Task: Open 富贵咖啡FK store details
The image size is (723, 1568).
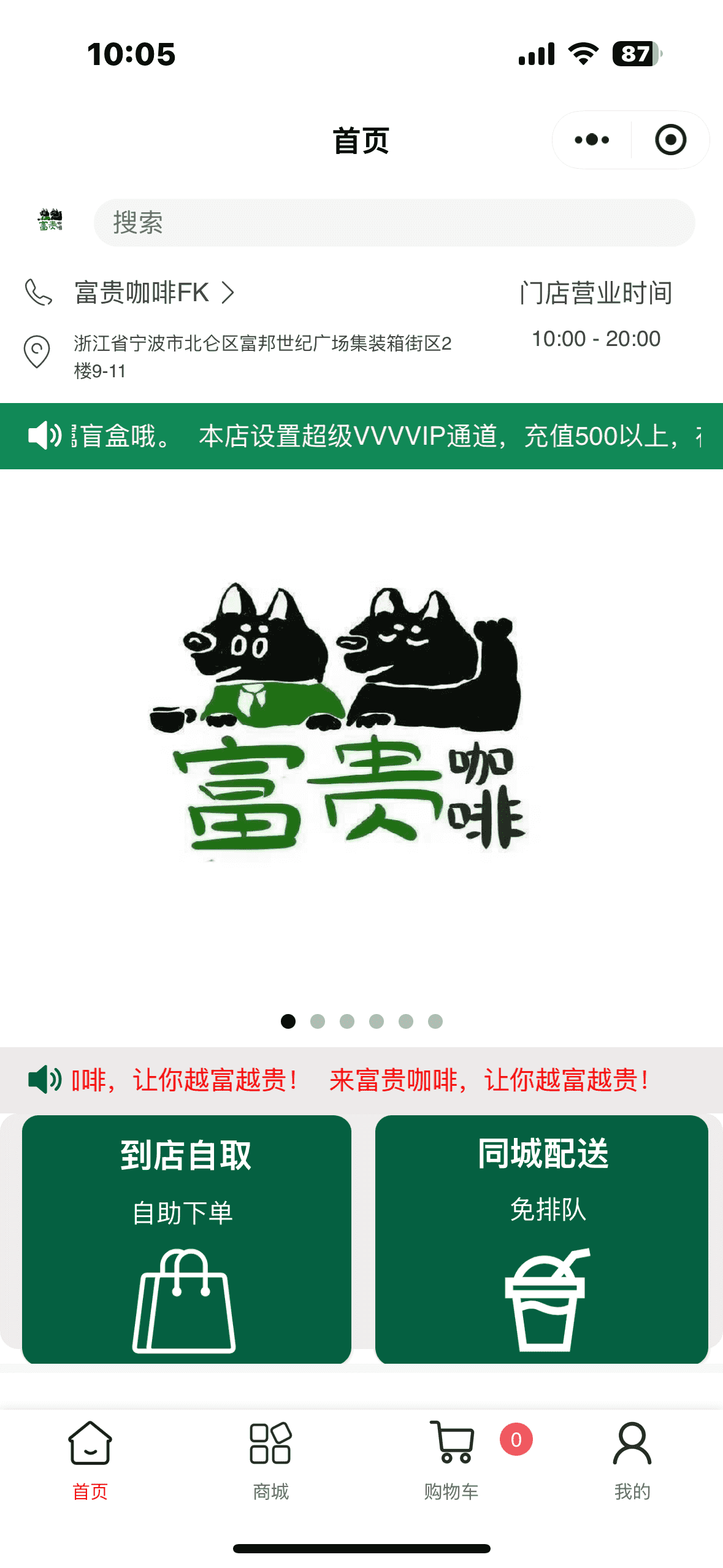Action: pyautogui.click(x=153, y=293)
